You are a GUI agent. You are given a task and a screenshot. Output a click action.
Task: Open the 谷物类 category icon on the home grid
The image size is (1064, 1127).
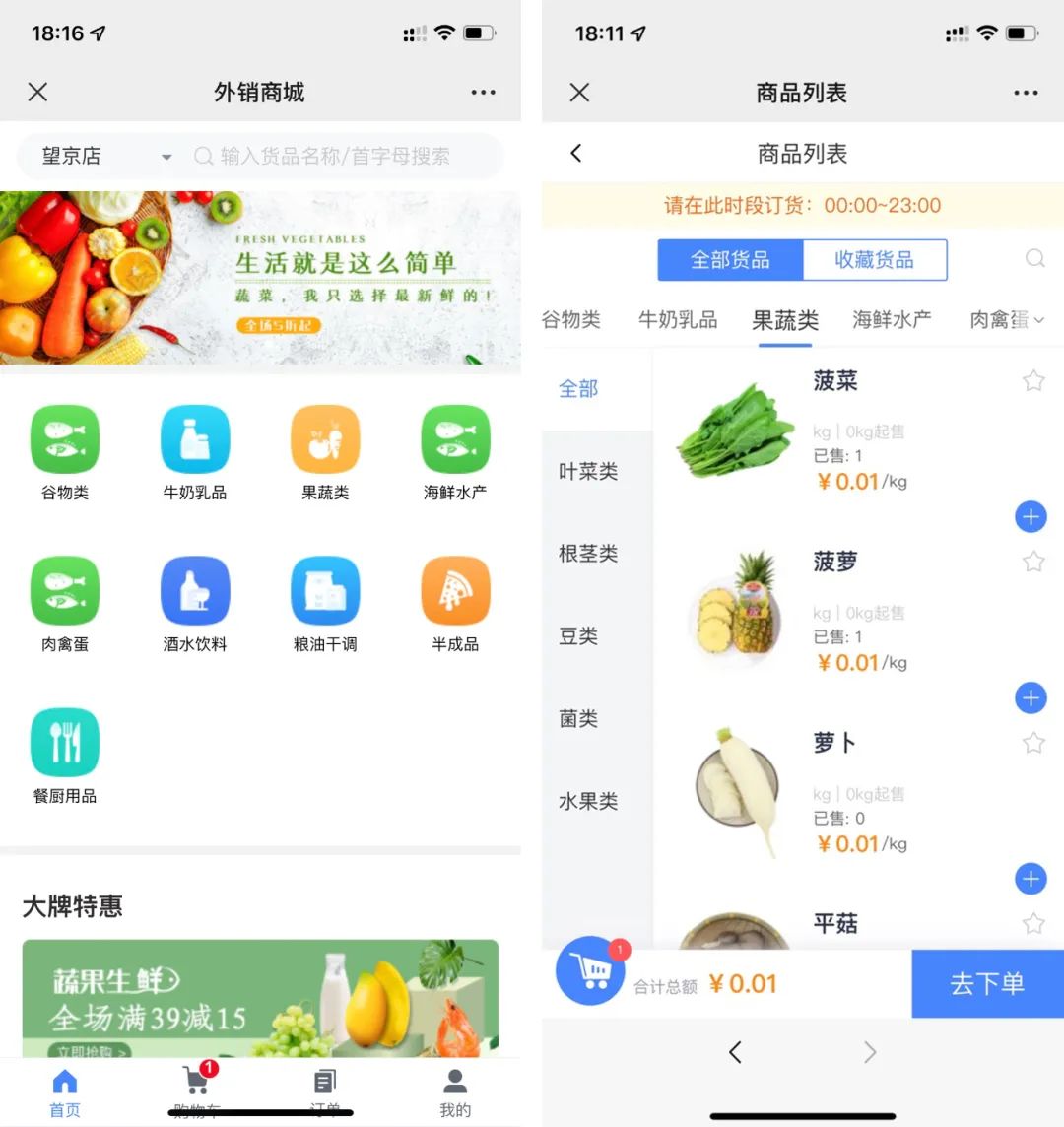pos(65,439)
